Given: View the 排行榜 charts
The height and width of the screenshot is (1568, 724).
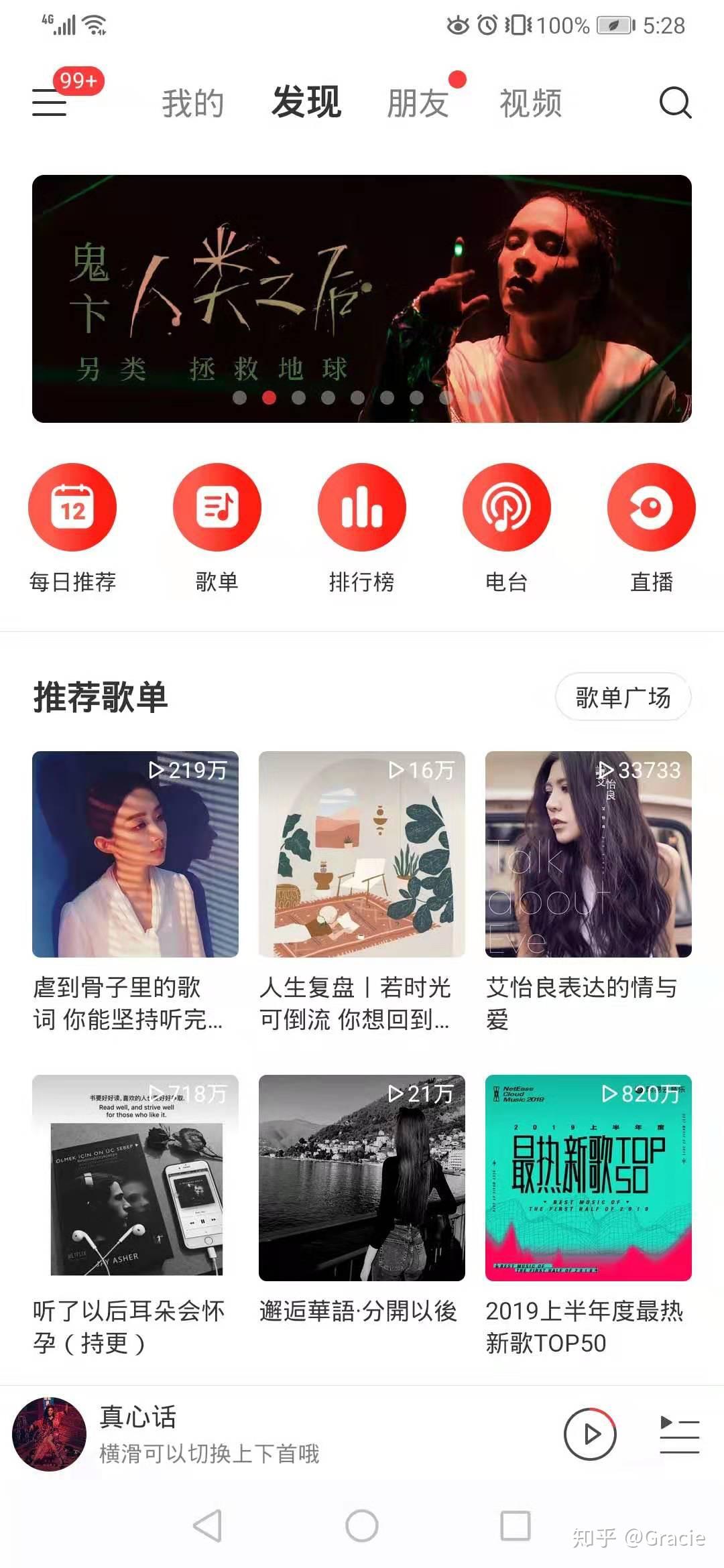Looking at the screenshot, I should 362,507.
